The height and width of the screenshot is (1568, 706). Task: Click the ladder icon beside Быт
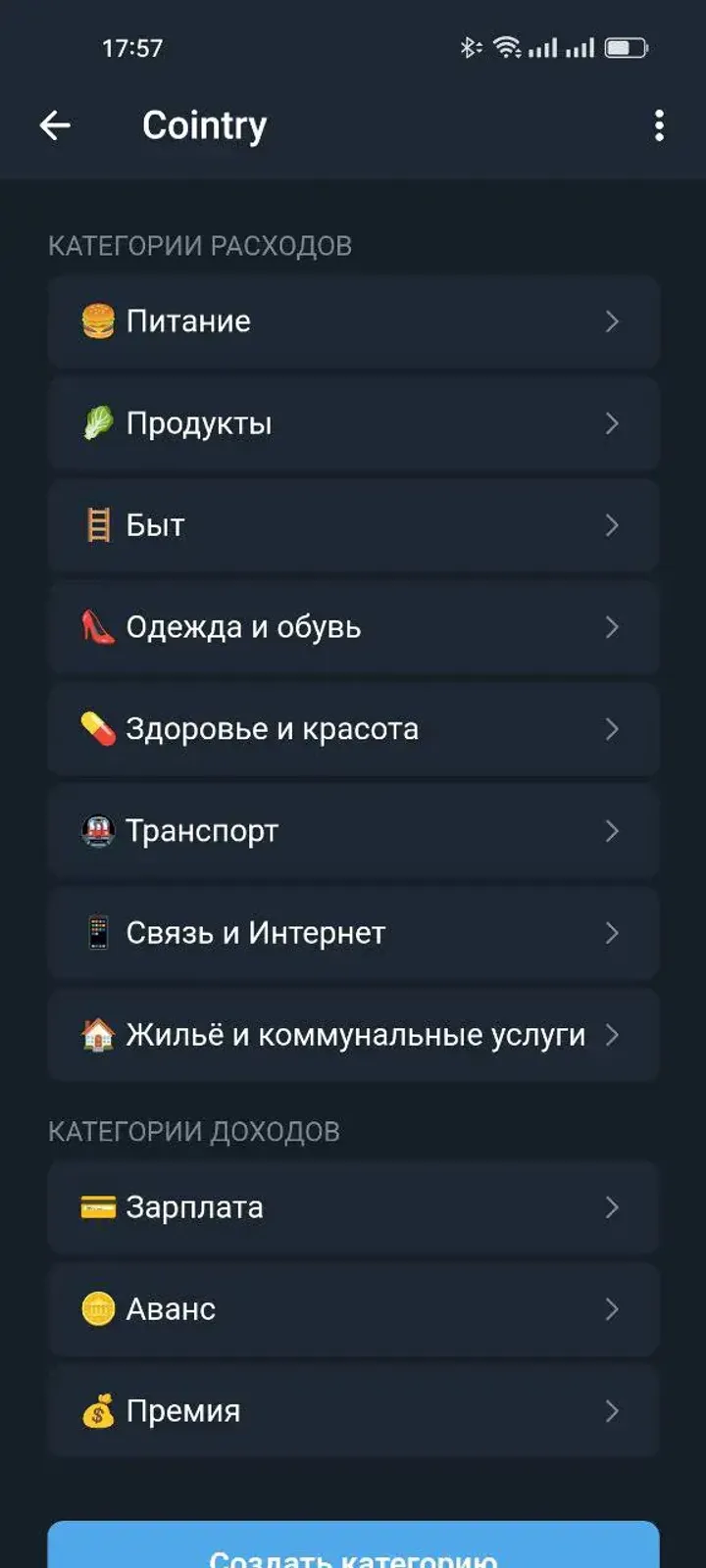(97, 525)
